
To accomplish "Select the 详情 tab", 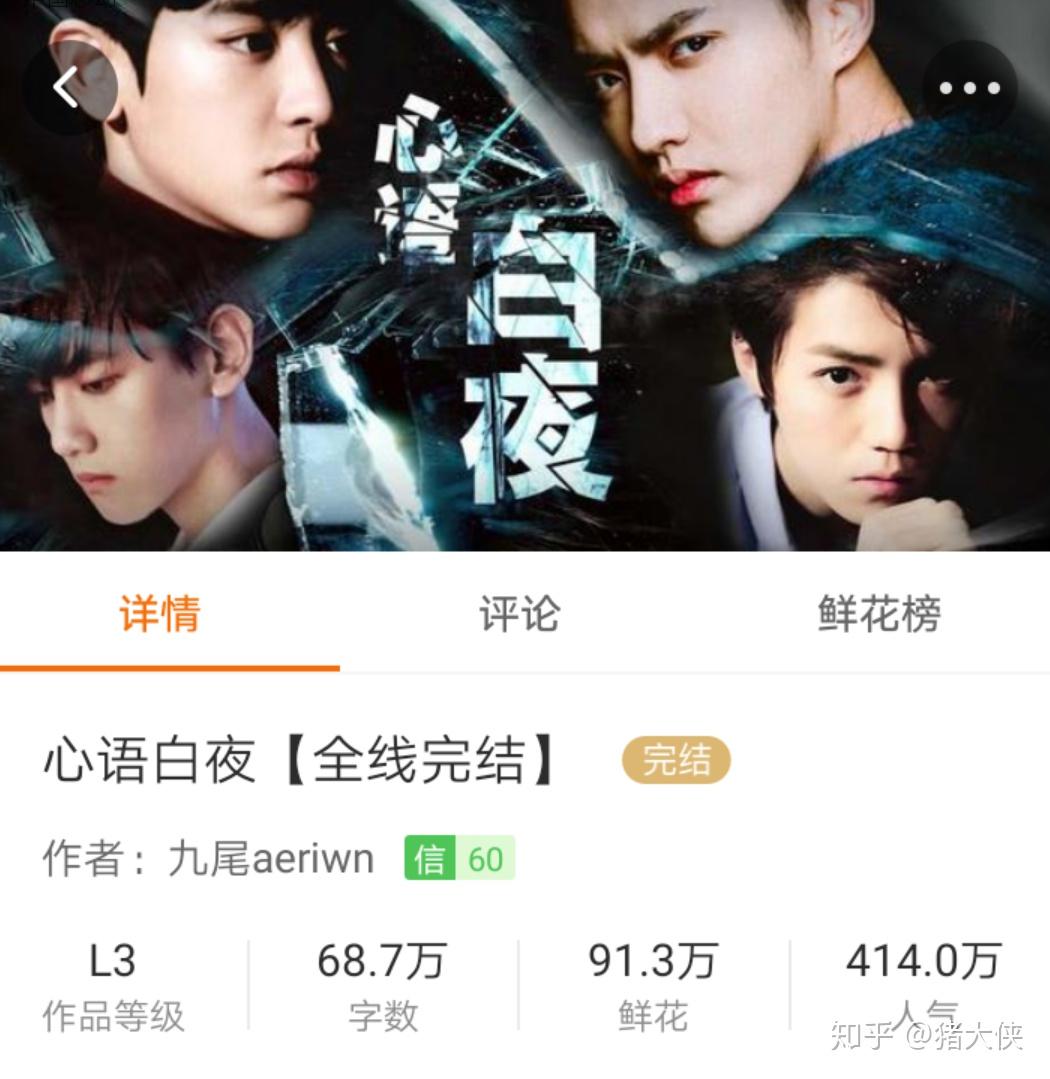I will [160, 613].
